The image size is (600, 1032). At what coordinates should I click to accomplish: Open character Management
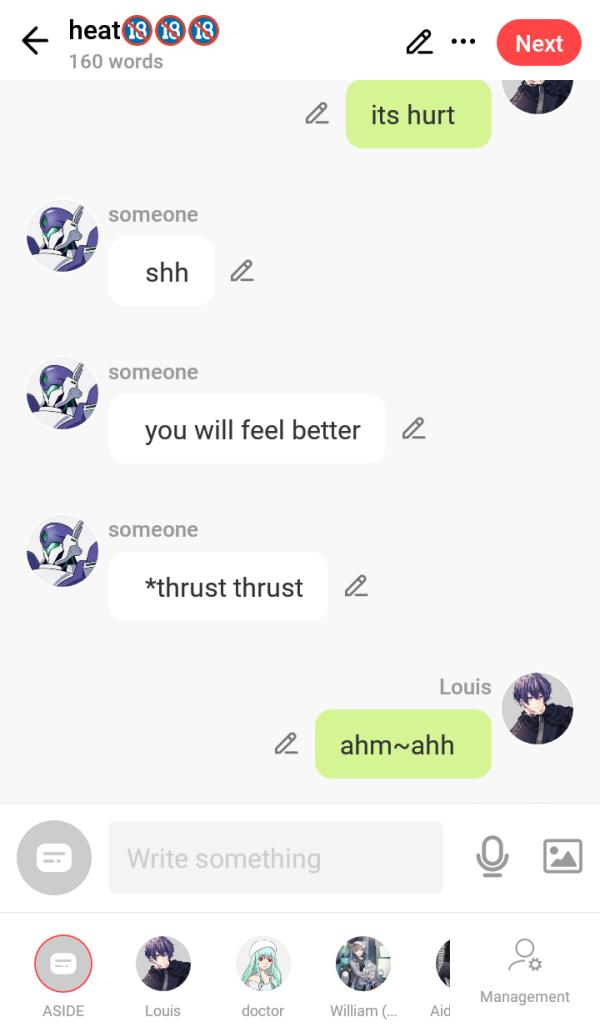(x=524, y=970)
